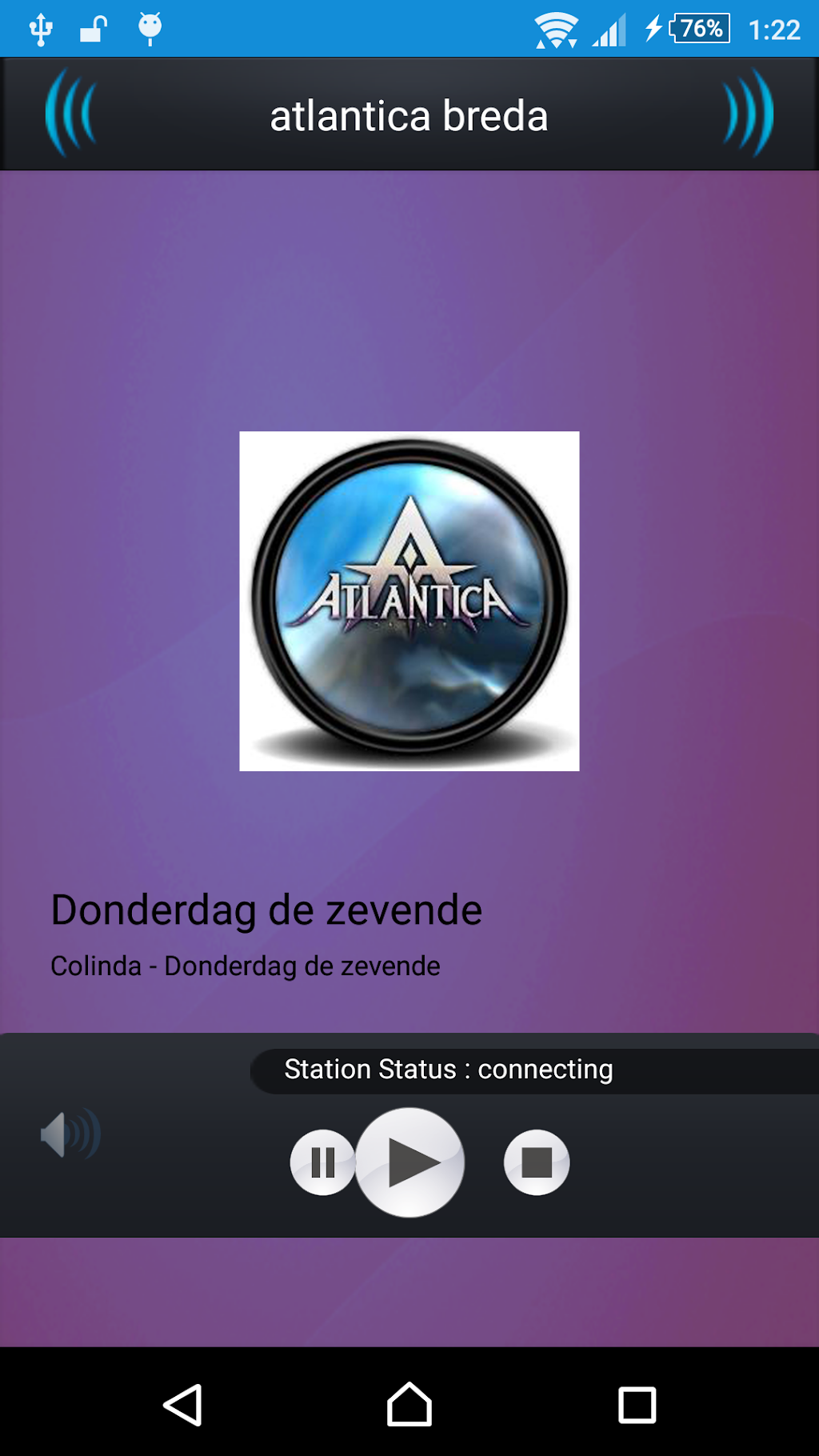Stop the radio playback

[537, 1162]
